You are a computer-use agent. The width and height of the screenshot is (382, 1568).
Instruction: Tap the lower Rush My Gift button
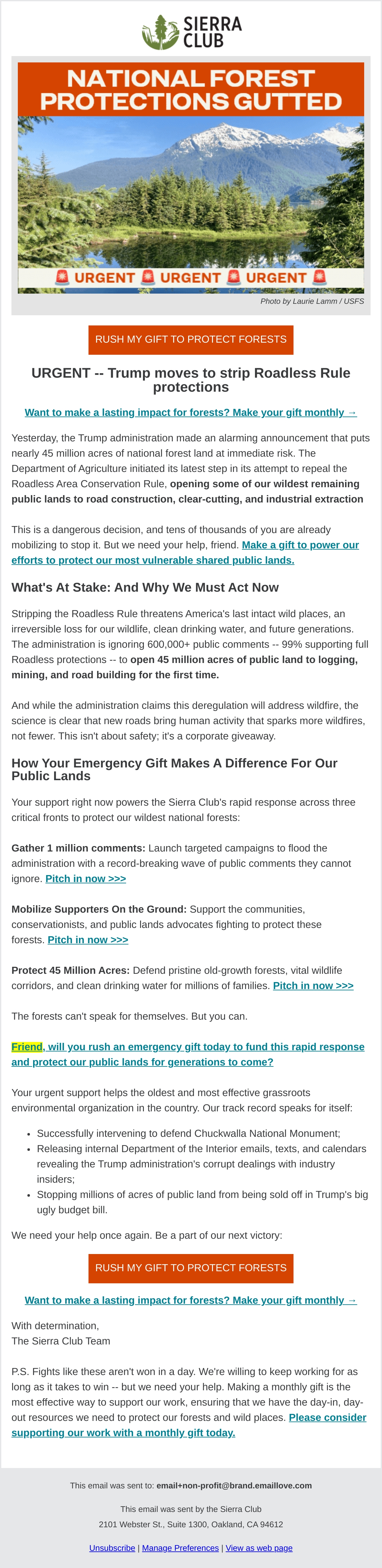pos(190,1269)
